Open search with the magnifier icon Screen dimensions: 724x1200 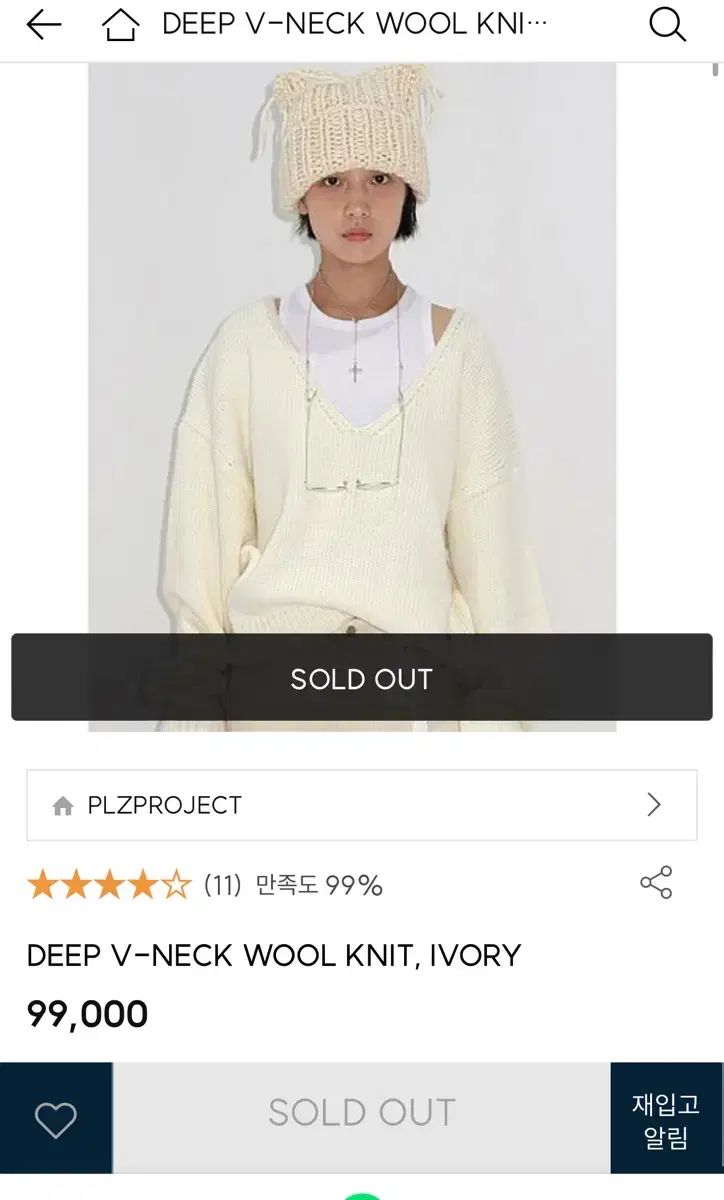[x=667, y=25]
